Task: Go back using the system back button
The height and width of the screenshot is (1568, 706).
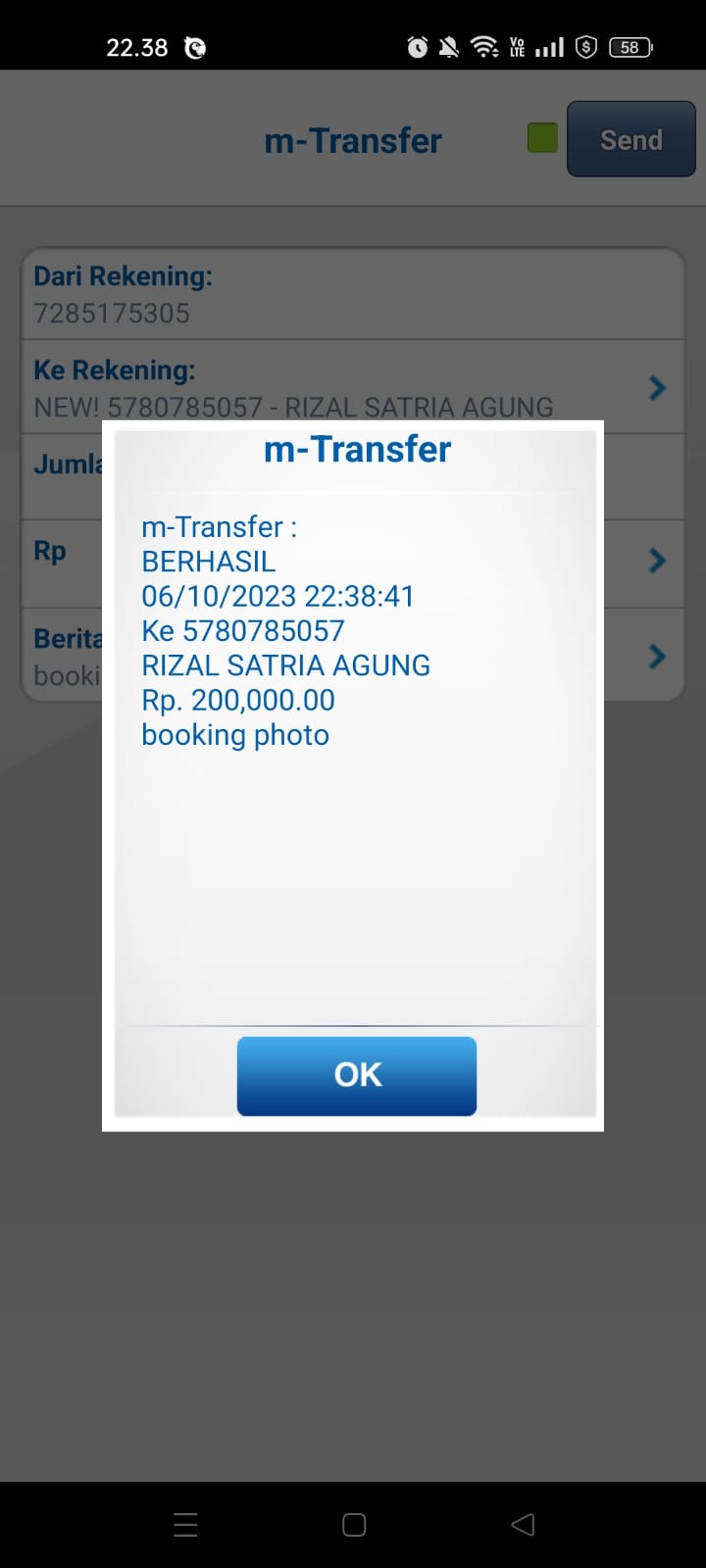Action: (523, 1524)
